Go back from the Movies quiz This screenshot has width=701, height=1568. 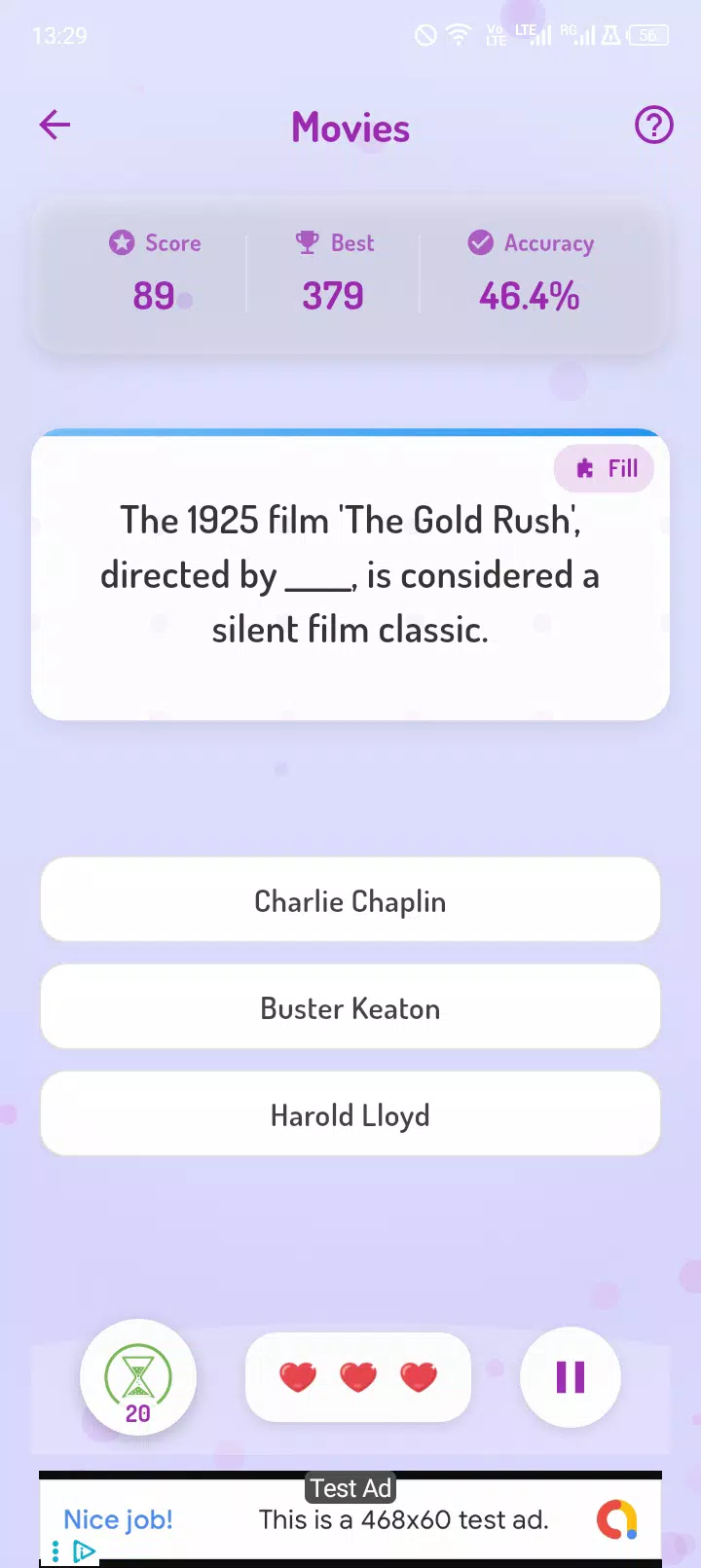pos(55,125)
